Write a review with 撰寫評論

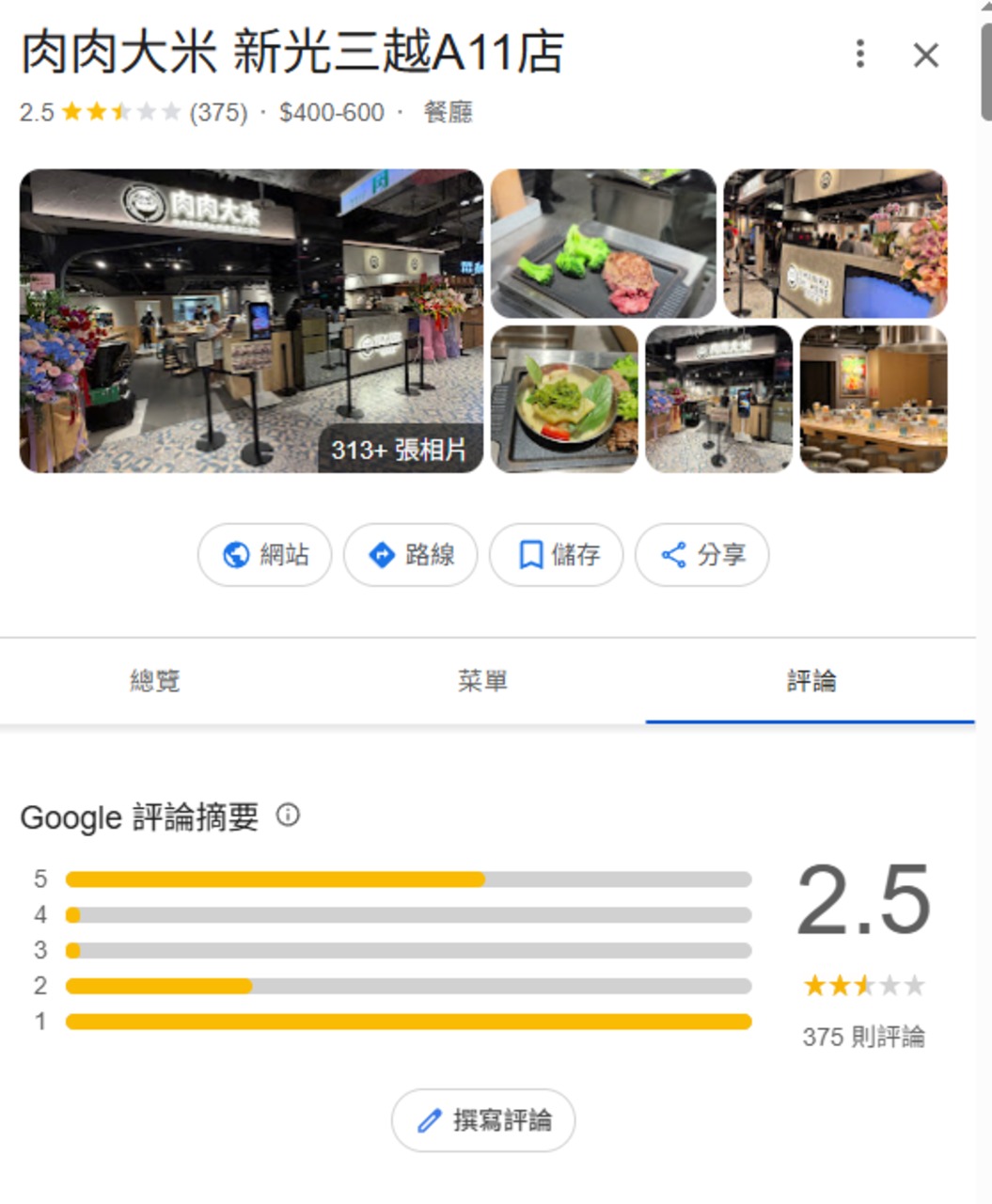483,1120
